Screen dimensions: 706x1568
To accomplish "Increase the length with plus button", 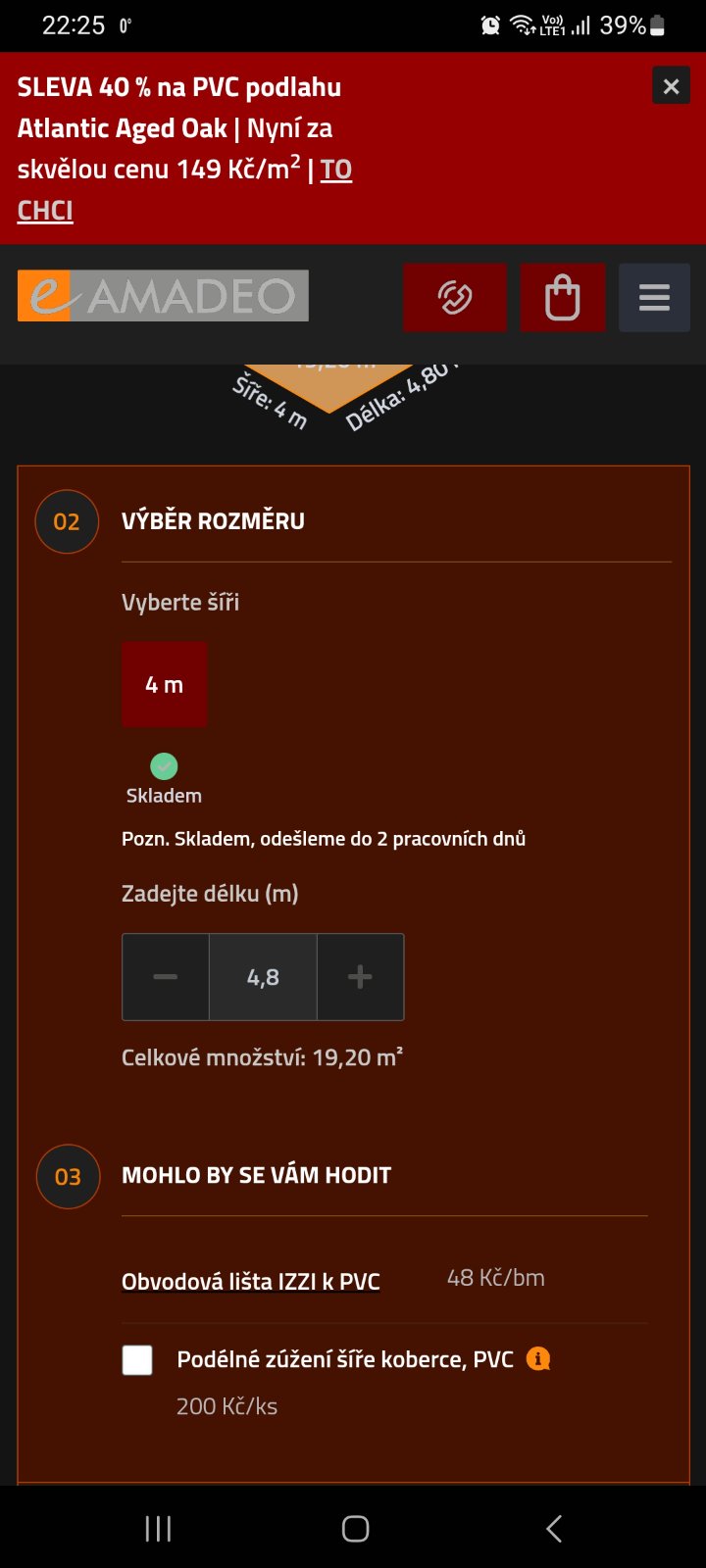I will tap(360, 977).
